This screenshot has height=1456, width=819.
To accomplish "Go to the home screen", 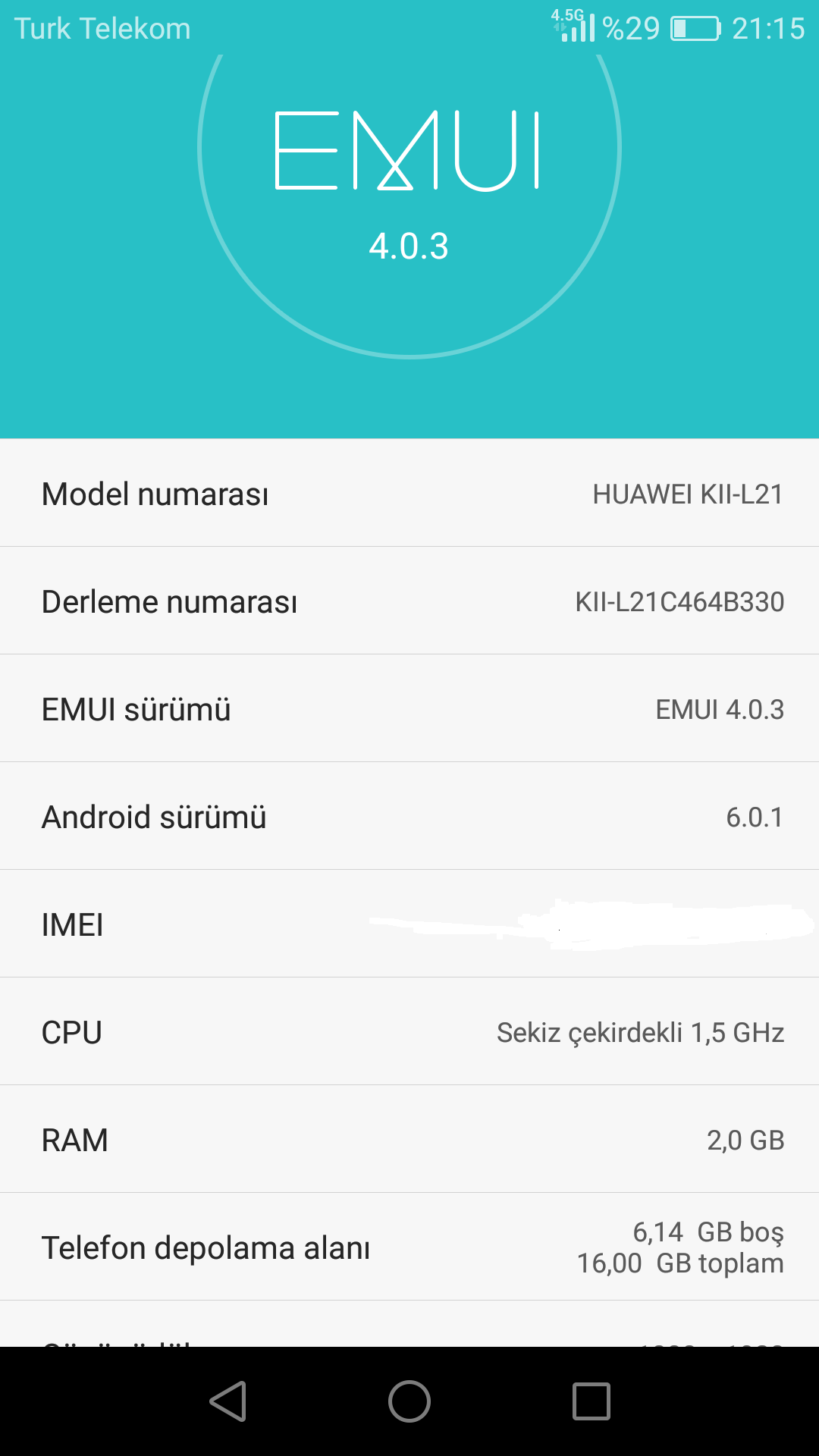I will tap(409, 1401).
